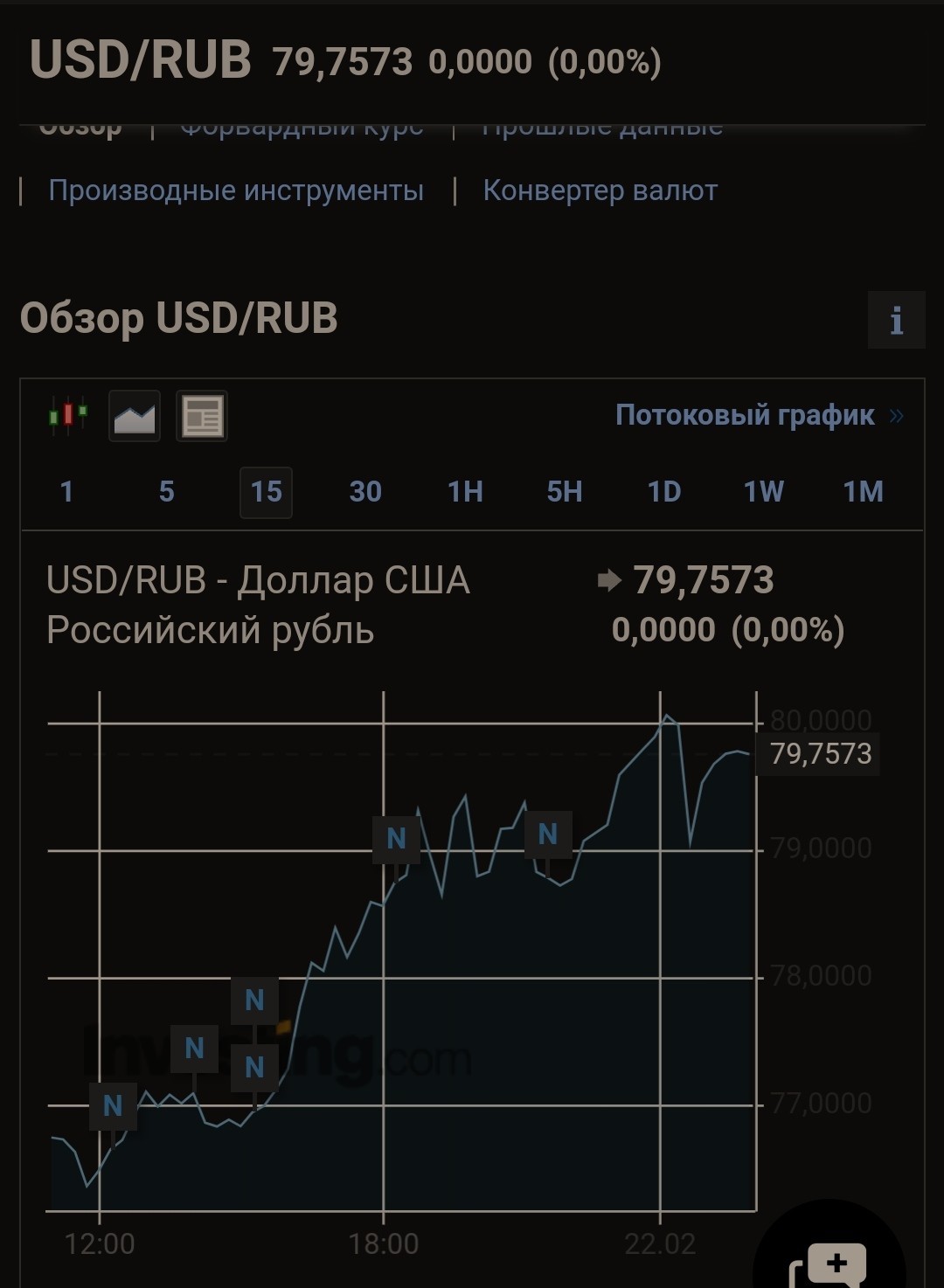This screenshot has height=1288, width=944.
Task: Switch chart to 5H interval
Action: click(x=565, y=492)
